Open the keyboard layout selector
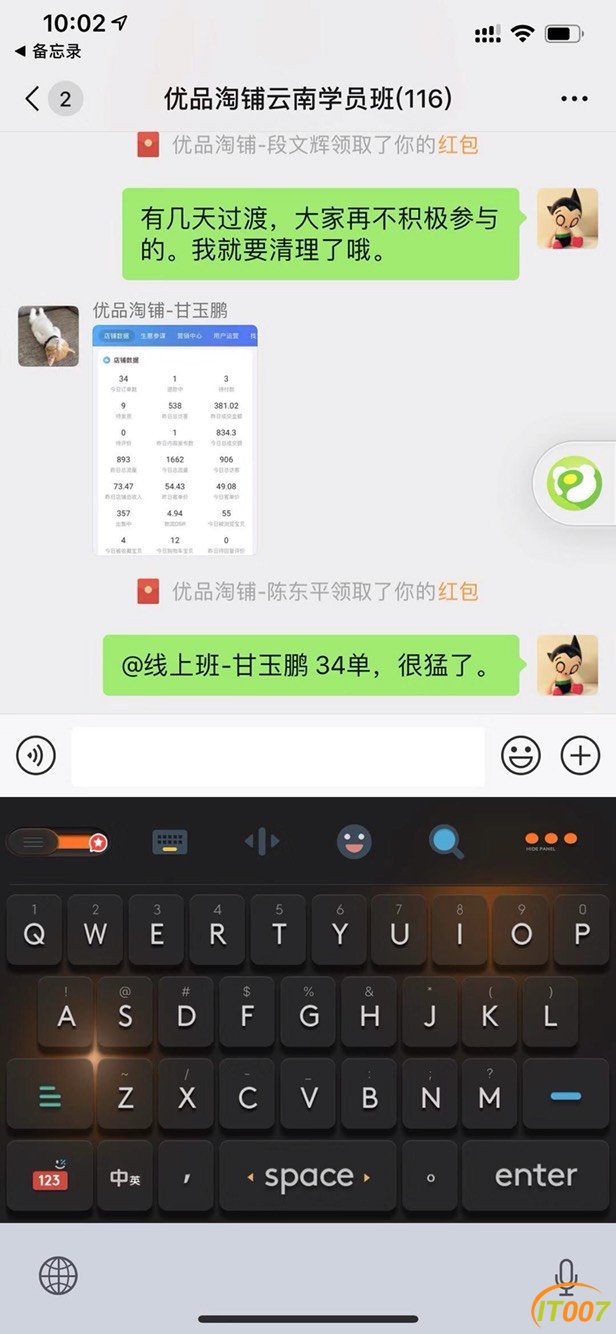Image resolution: width=616 pixels, height=1334 pixels. [170, 842]
